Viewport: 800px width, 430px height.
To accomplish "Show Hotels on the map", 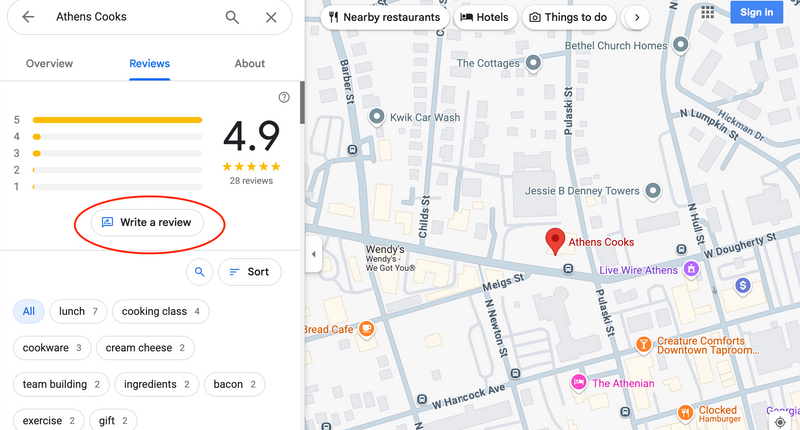I will (x=484, y=17).
